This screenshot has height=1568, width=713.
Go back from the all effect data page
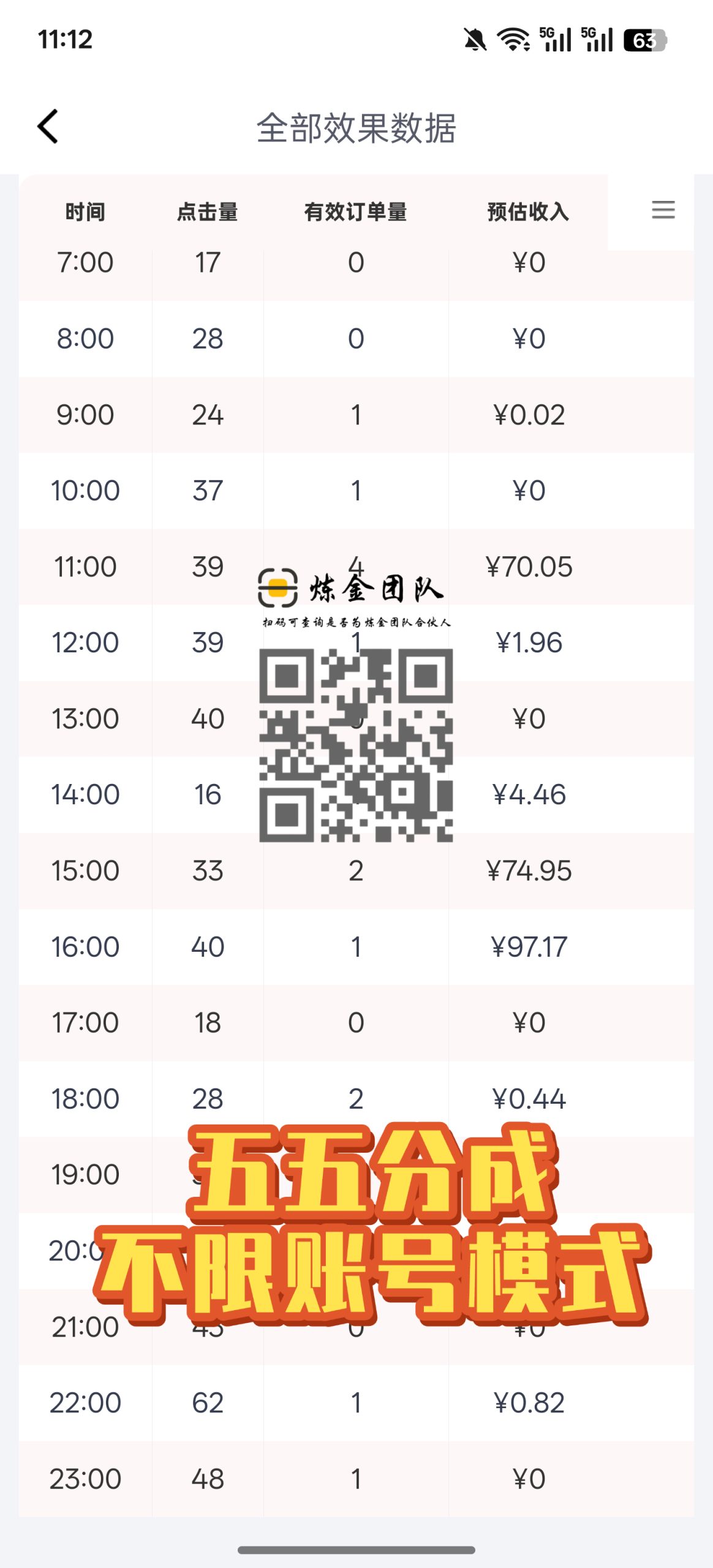tap(48, 127)
